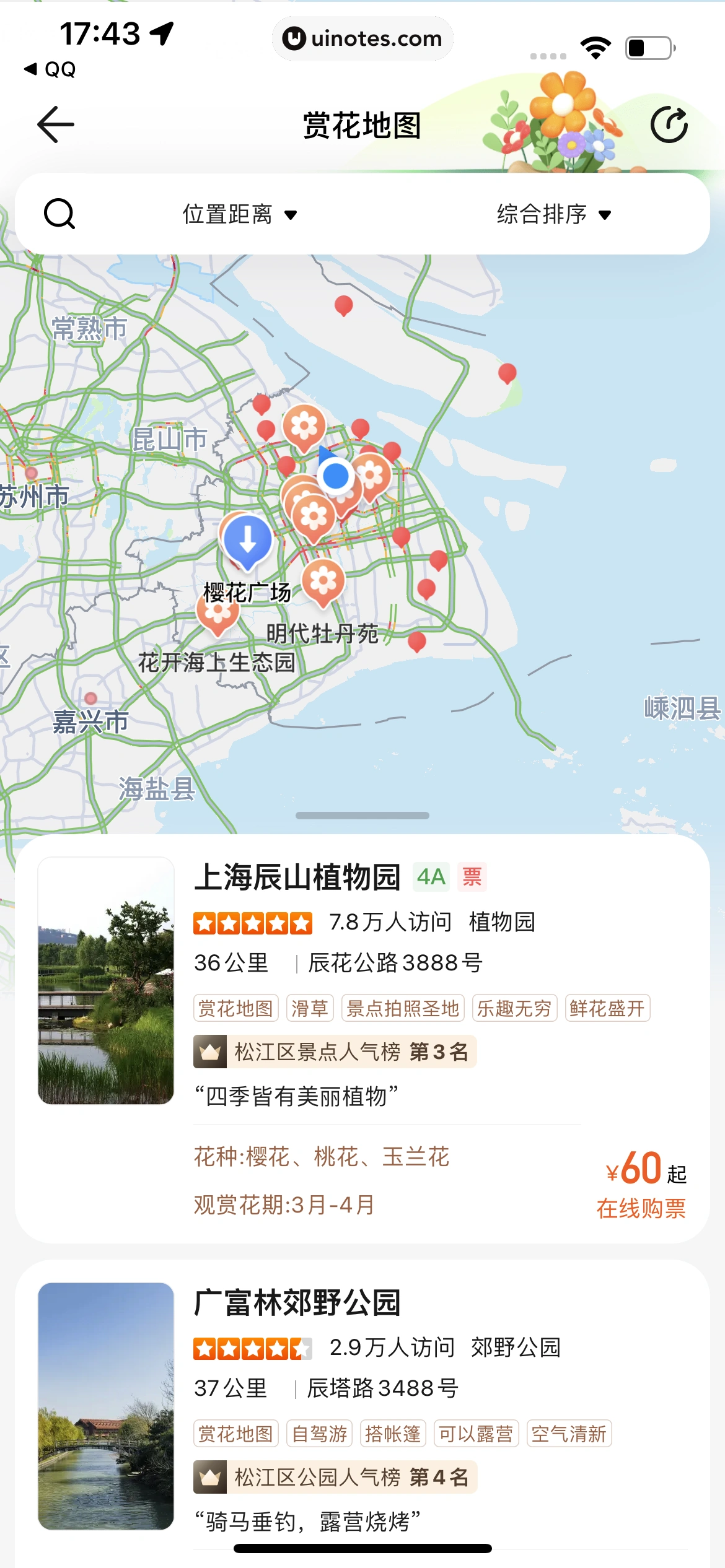Tap the drag handle above the list

(362, 816)
